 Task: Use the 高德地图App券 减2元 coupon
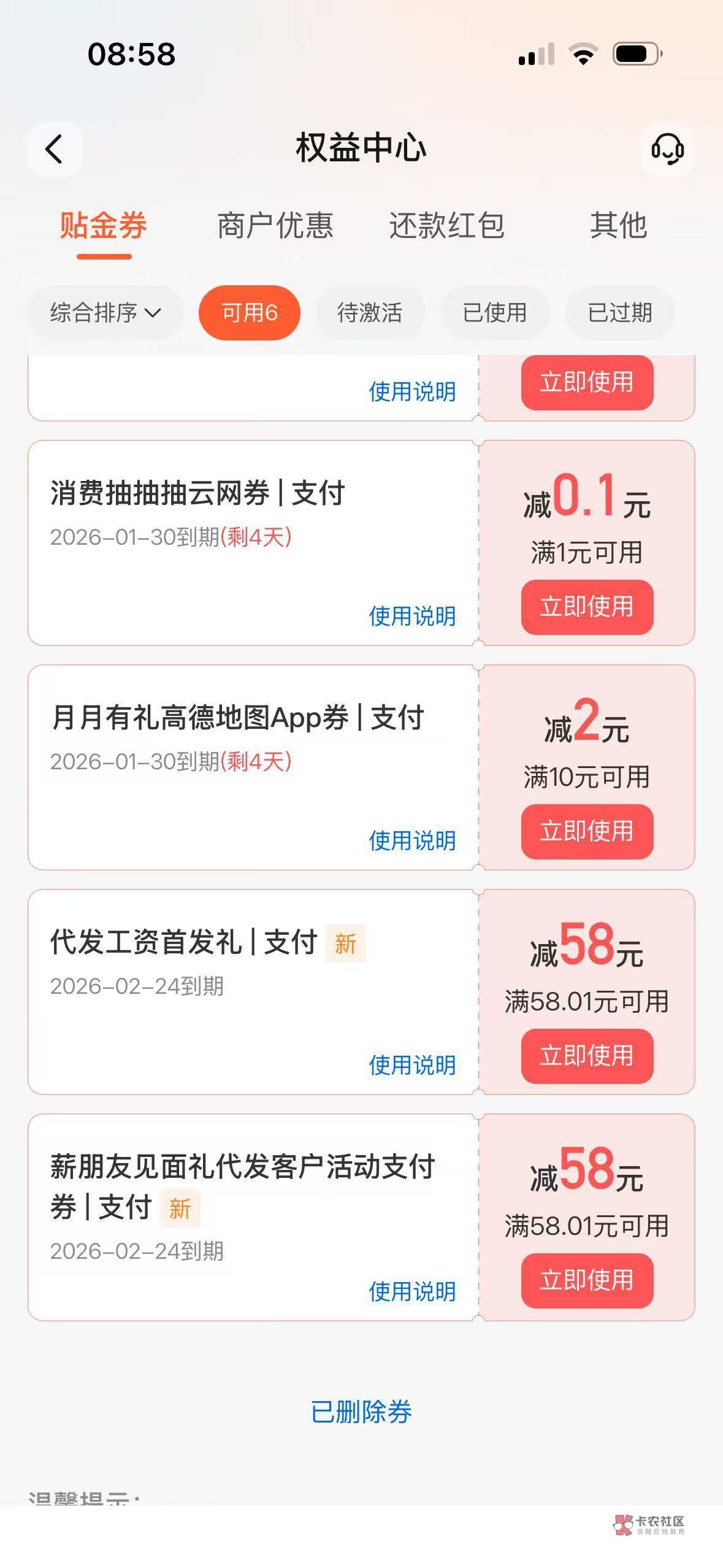(x=587, y=831)
